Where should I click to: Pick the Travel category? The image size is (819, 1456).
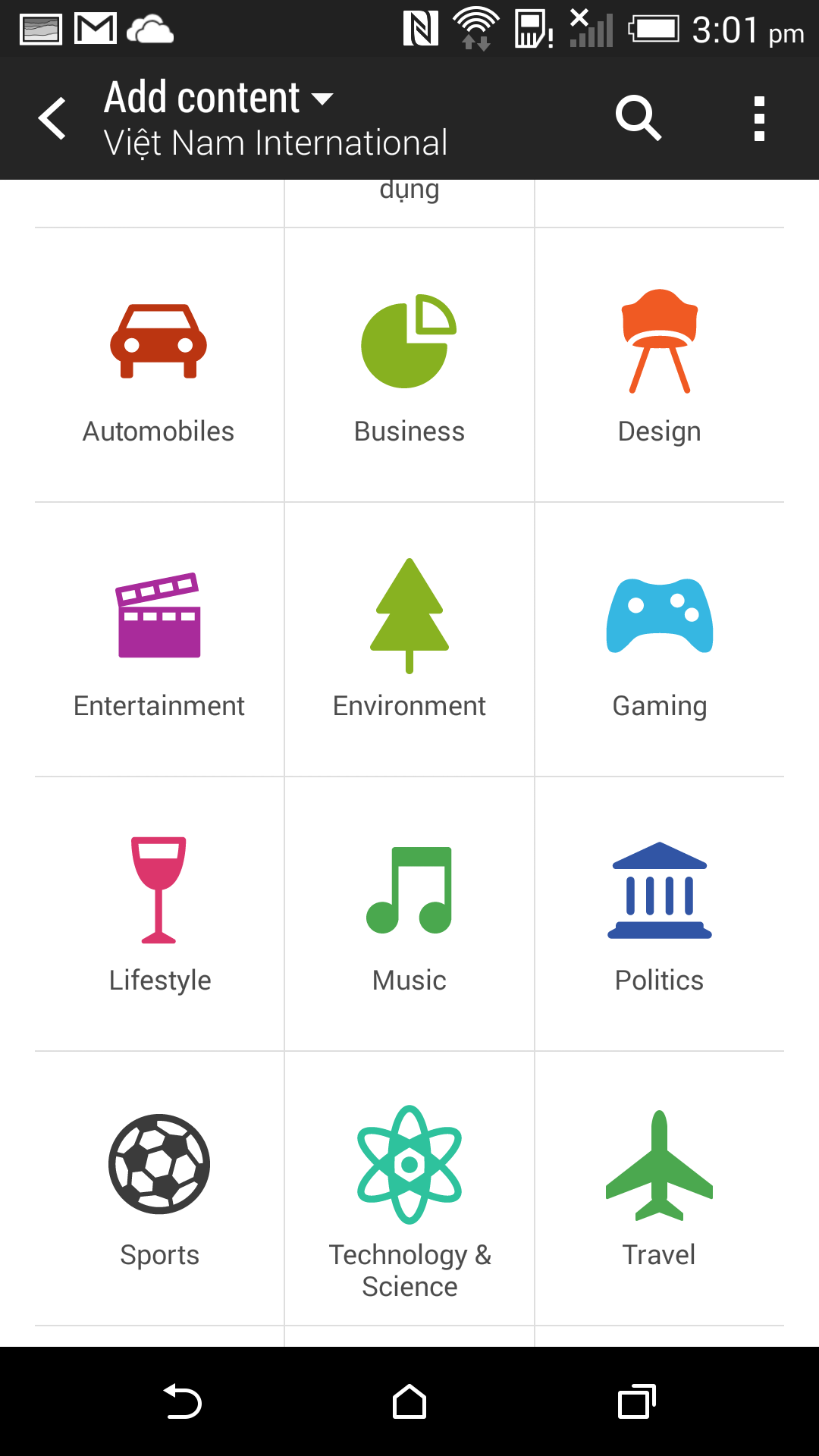click(660, 1188)
